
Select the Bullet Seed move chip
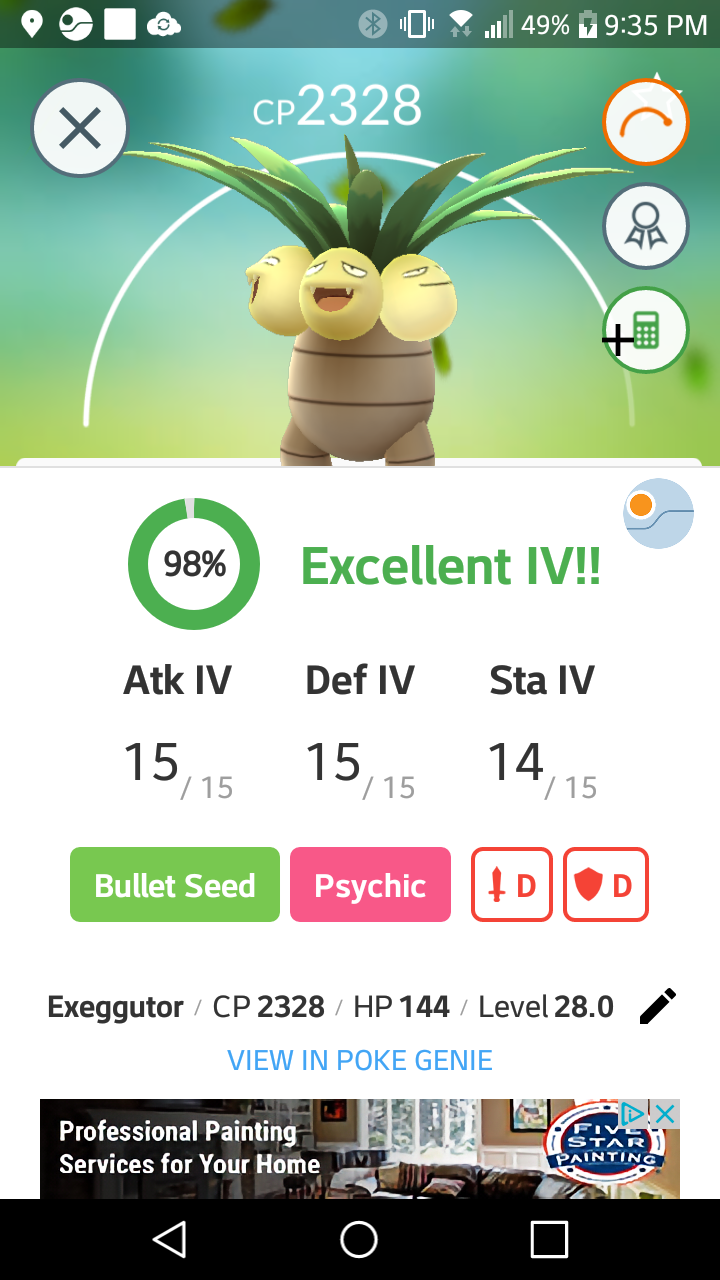(x=175, y=885)
